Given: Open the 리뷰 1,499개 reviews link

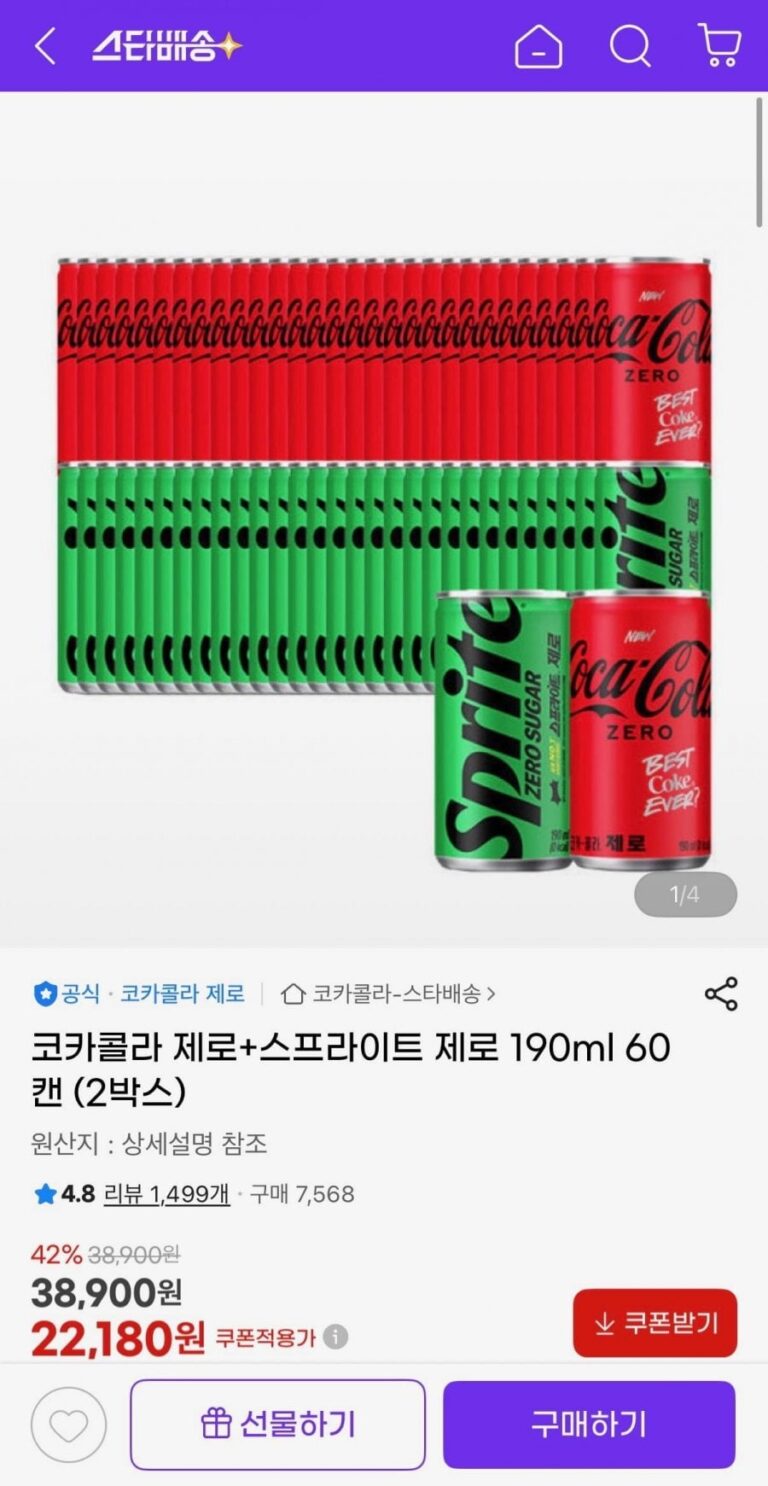Looking at the screenshot, I should [167, 1194].
